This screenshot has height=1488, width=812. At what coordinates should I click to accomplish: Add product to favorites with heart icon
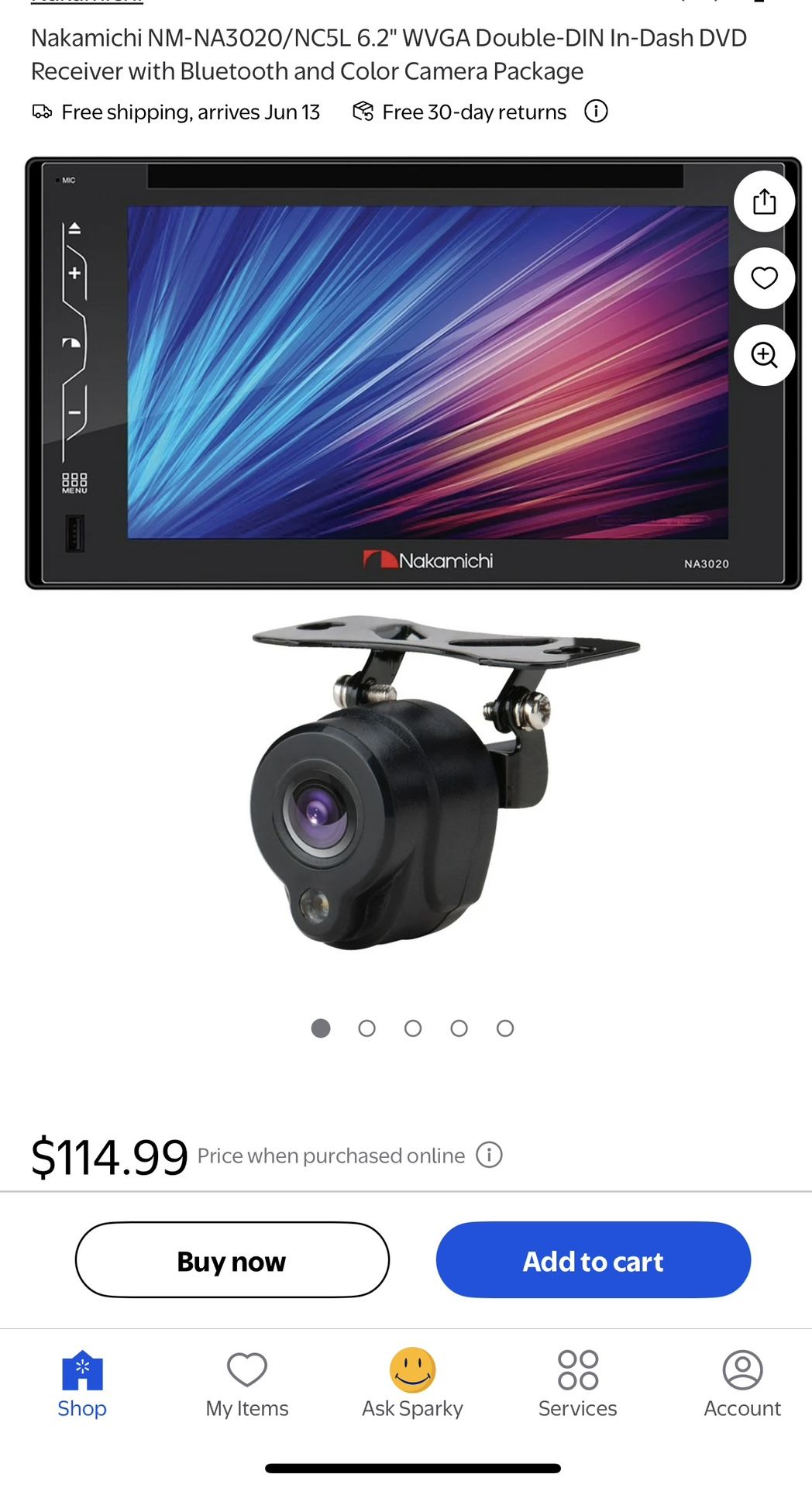coord(764,277)
